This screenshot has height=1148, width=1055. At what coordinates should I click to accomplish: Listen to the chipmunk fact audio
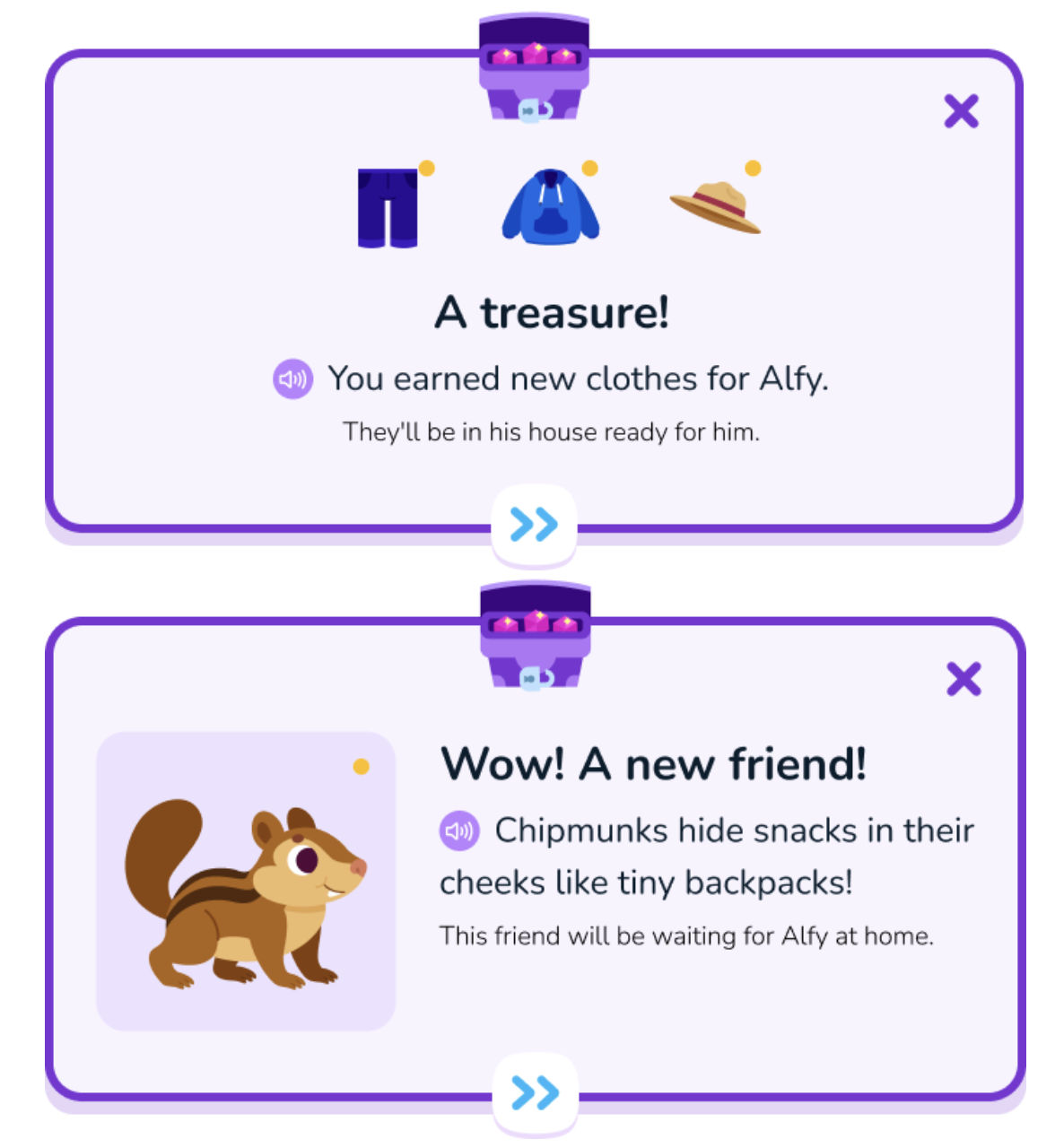pos(458,831)
